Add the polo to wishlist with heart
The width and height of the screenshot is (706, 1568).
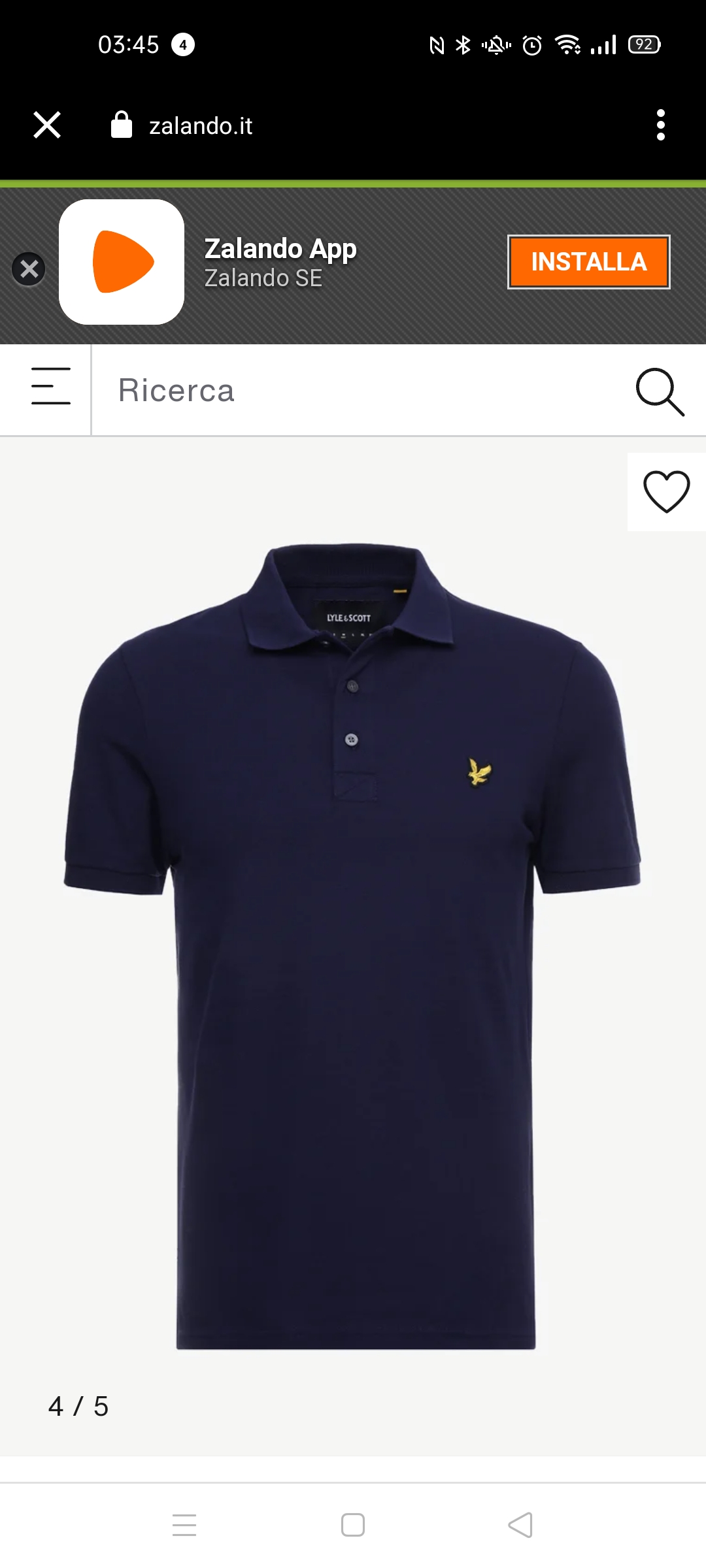click(666, 492)
